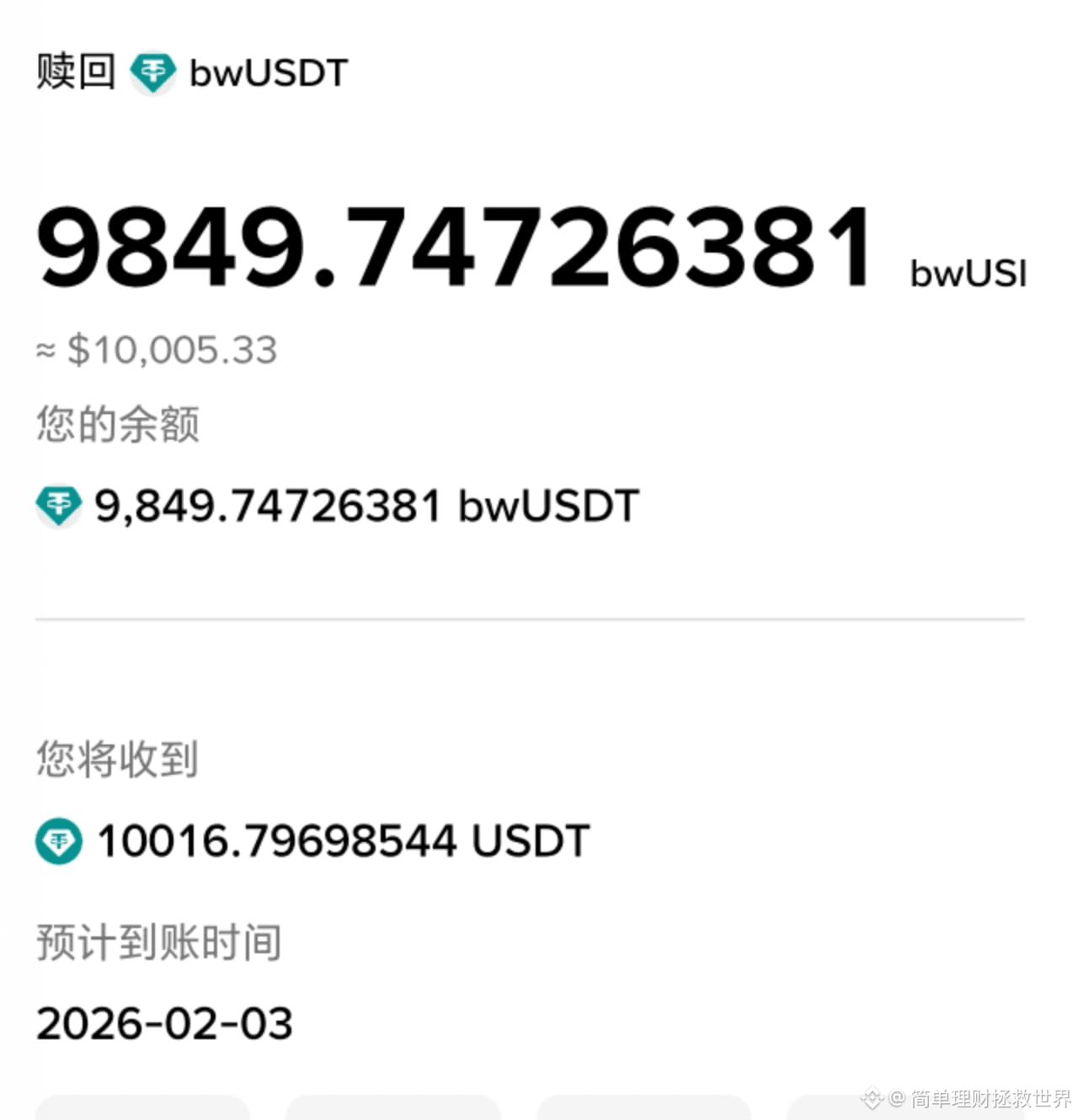Click the bwUSI unit label beside the amount

click(x=967, y=271)
